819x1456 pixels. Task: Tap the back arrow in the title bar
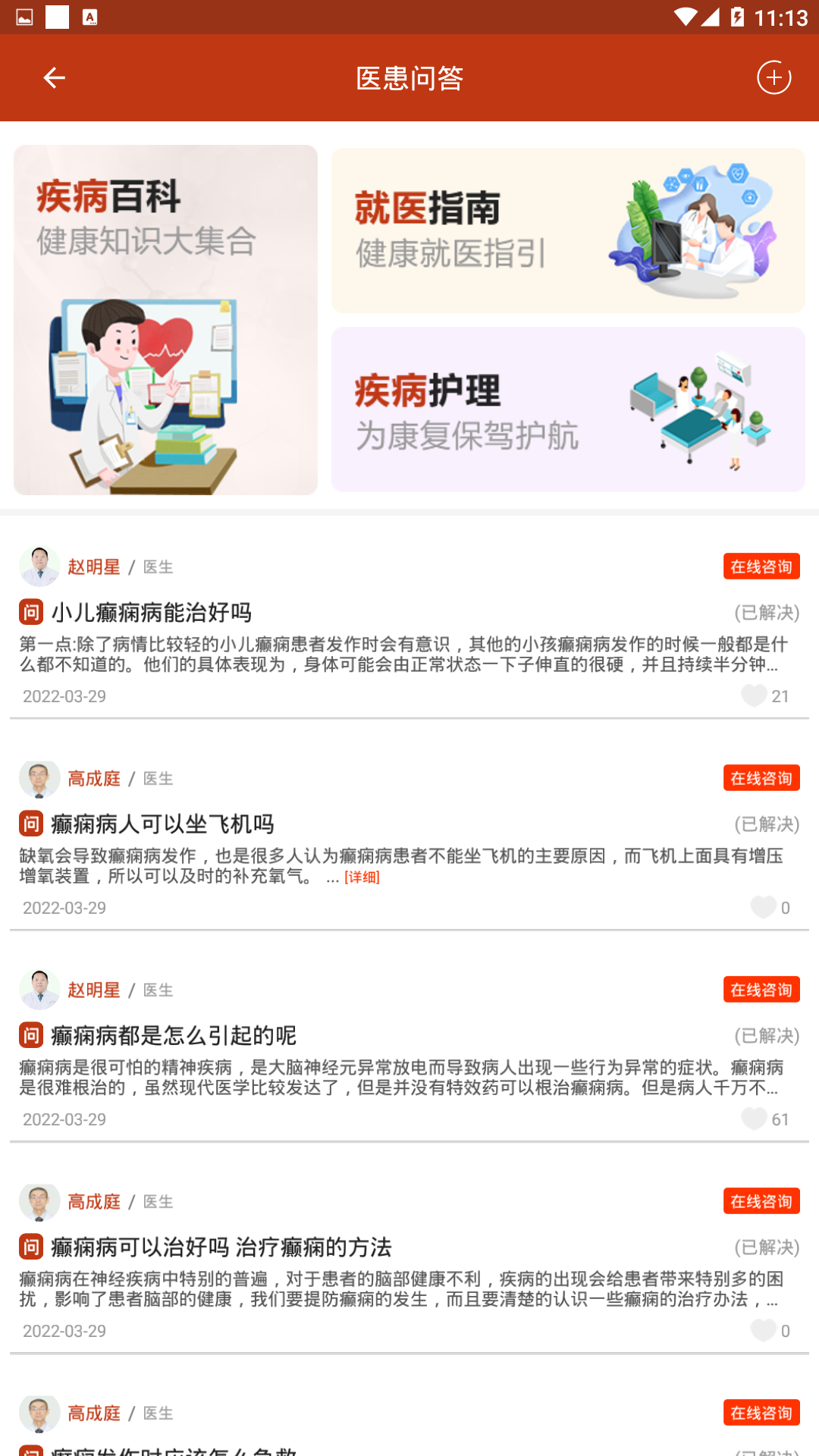[53, 78]
